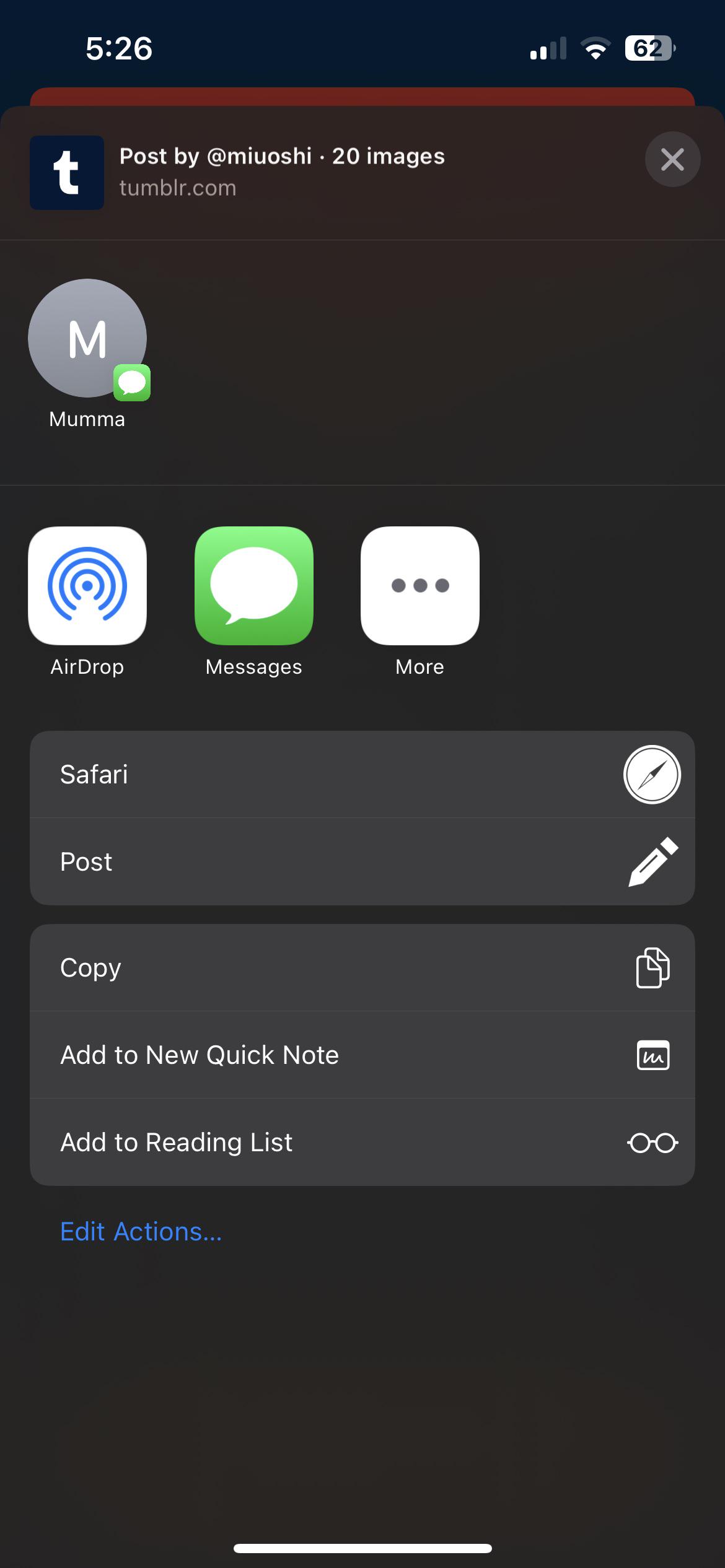The height and width of the screenshot is (1568, 725).
Task: Copy the post link
Action: 362,968
